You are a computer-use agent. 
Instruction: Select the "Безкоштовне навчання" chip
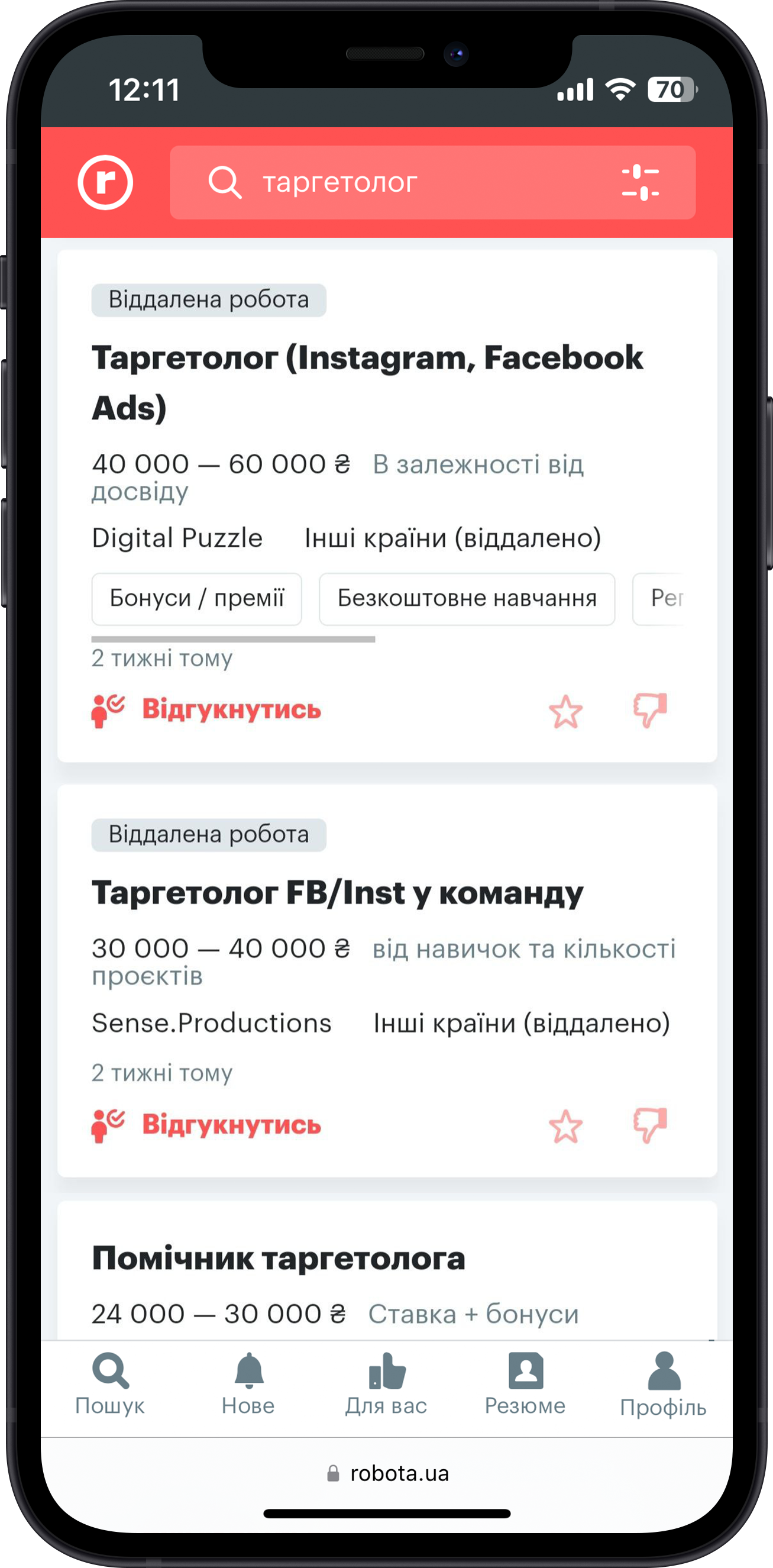(467, 598)
